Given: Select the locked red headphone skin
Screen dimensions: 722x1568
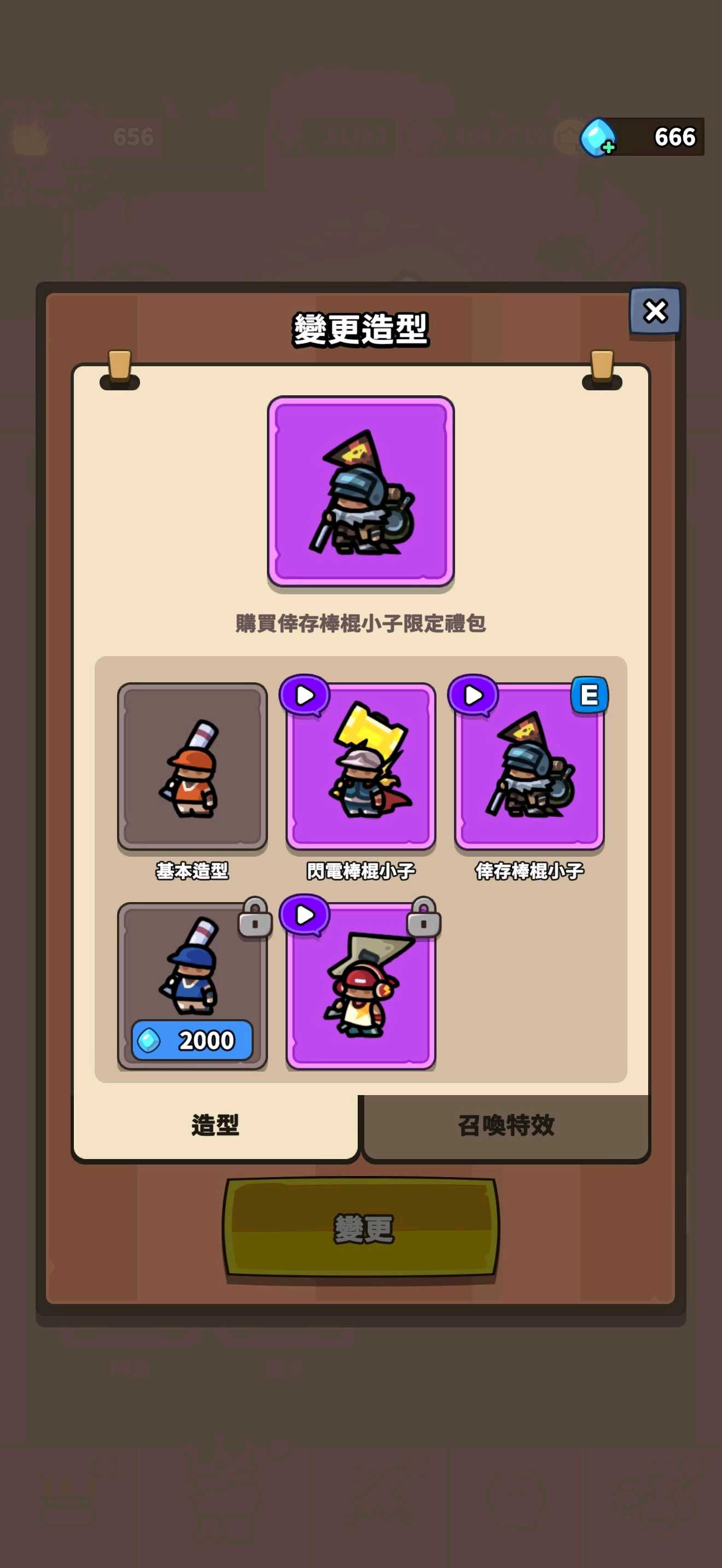Looking at the screenshot, I should [x=360, y=986].
